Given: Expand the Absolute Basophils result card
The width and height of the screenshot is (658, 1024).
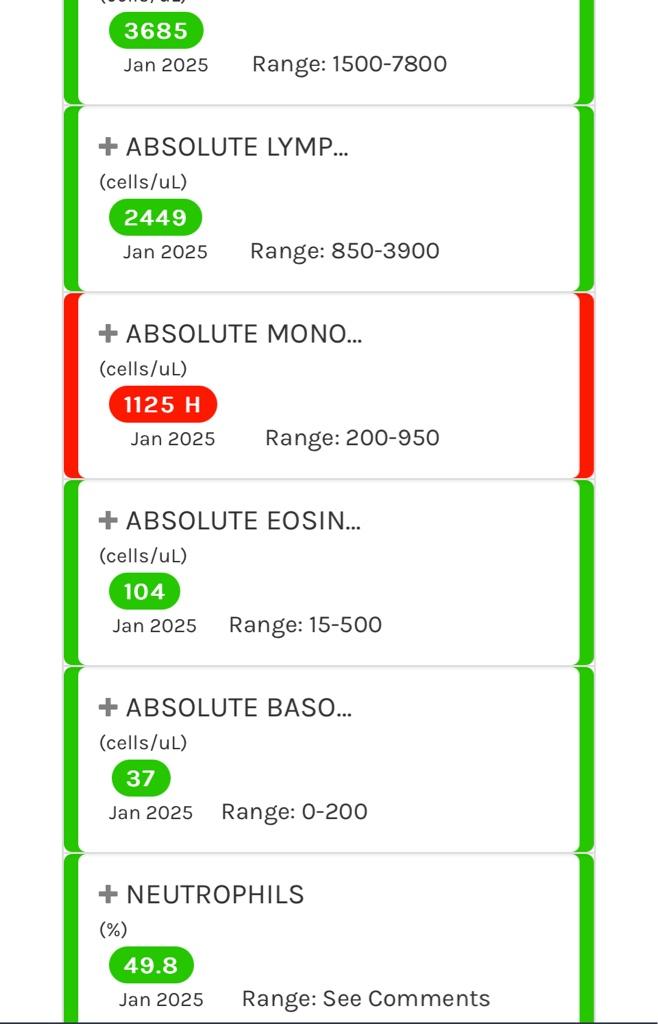Looking at the screenshot, I should pos(108,708).
